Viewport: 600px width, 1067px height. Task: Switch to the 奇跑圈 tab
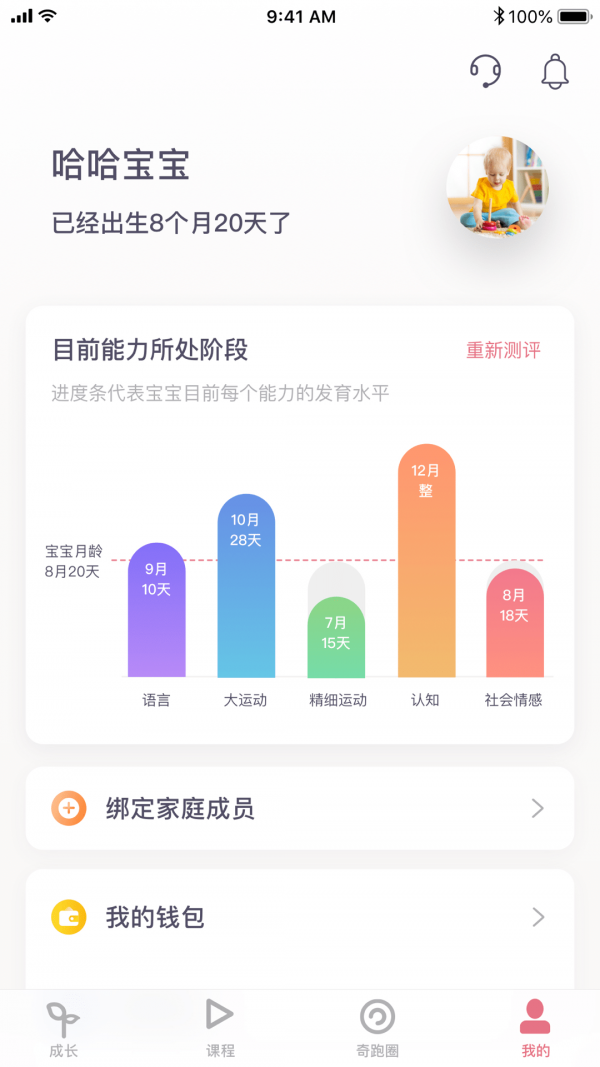[377, 1028]
